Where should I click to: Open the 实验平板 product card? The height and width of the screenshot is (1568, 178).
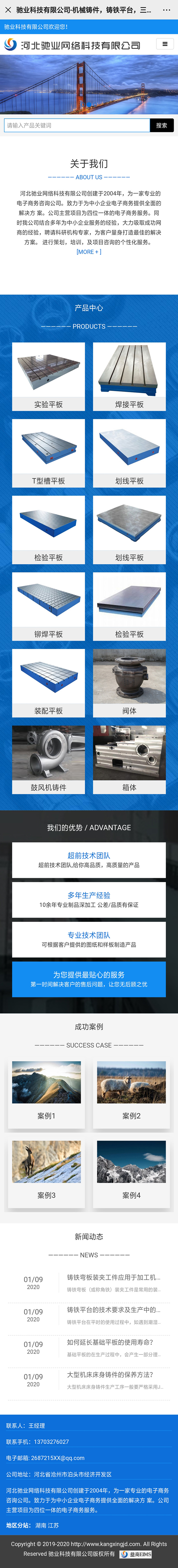(x=49, y=376)
